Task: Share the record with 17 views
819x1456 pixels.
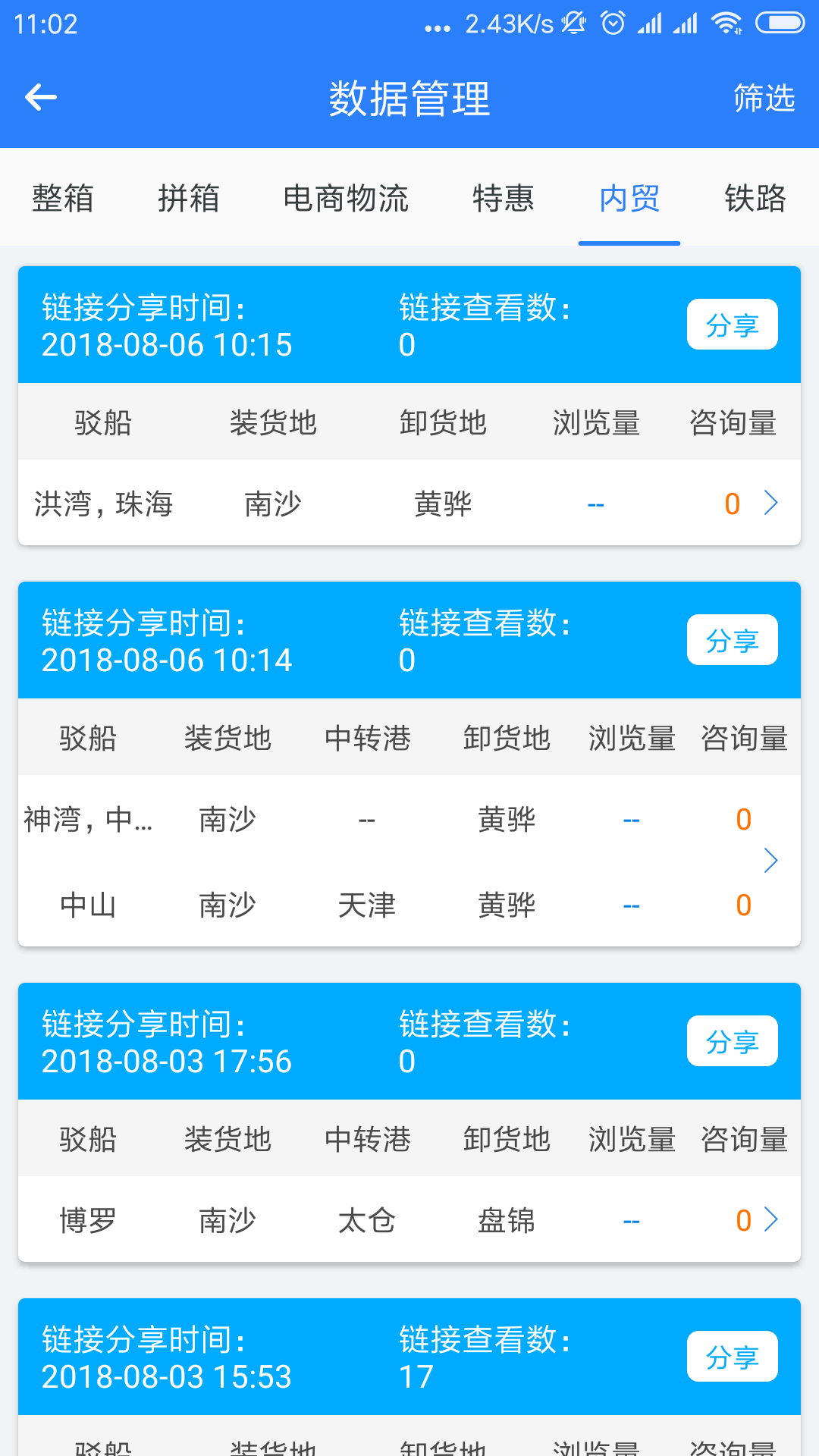Action: 732,1357
